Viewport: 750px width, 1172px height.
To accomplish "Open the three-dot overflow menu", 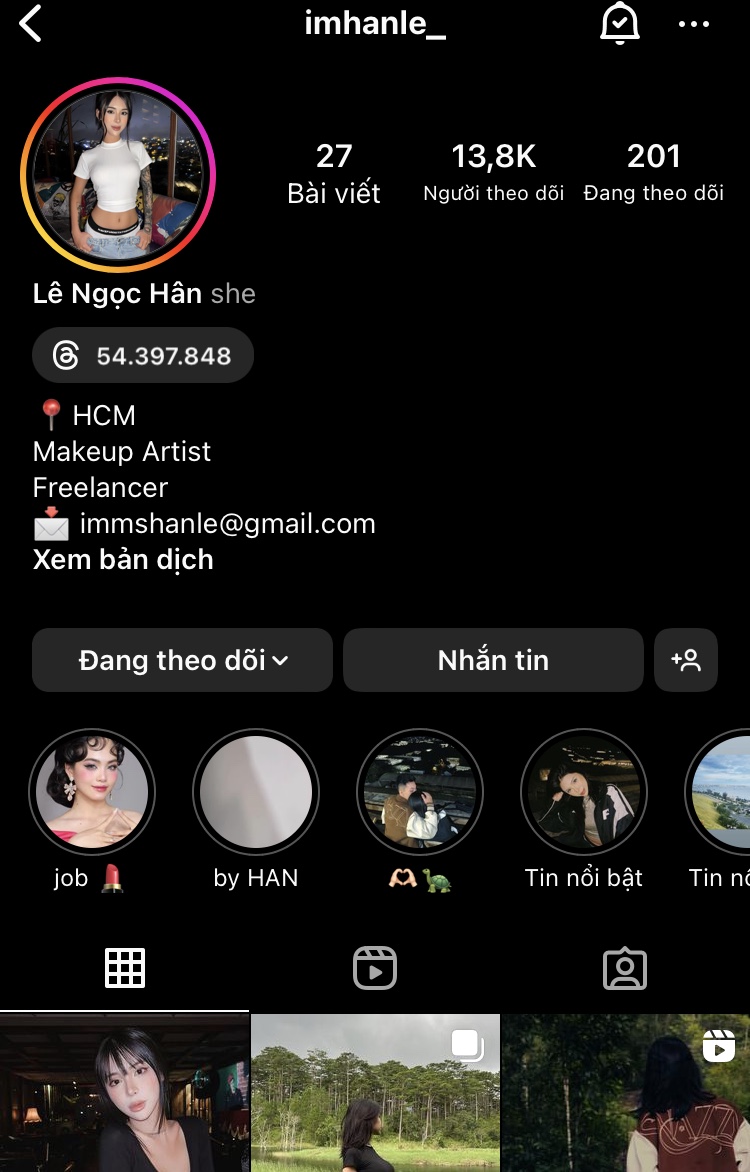I will 694,24.
